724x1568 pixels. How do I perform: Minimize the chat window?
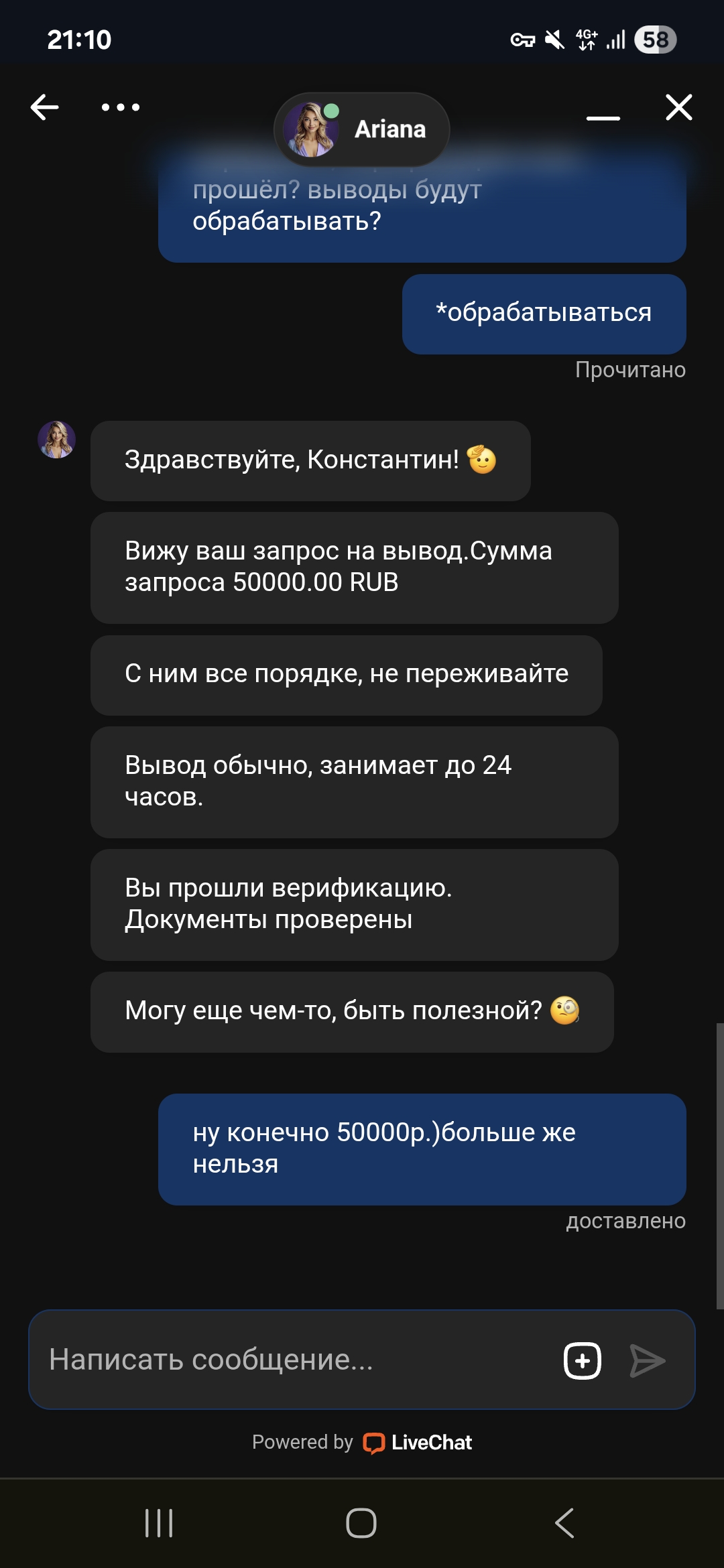(x=603, y=118)
